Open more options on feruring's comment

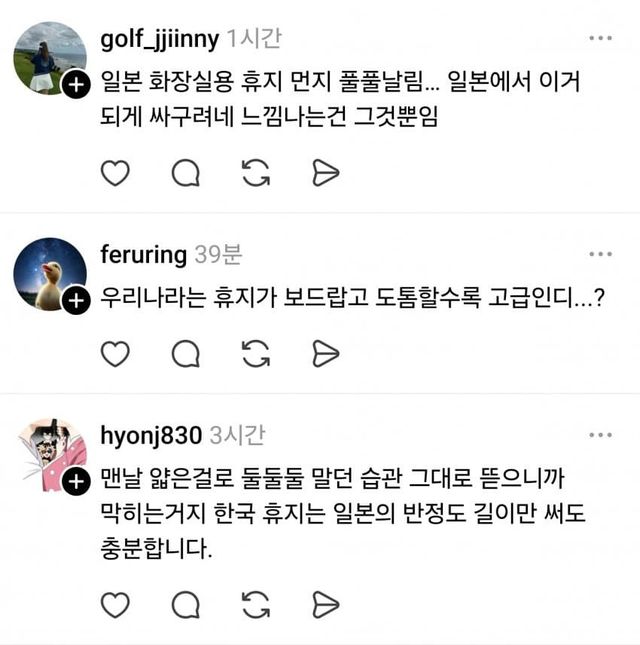click(600, 254)
